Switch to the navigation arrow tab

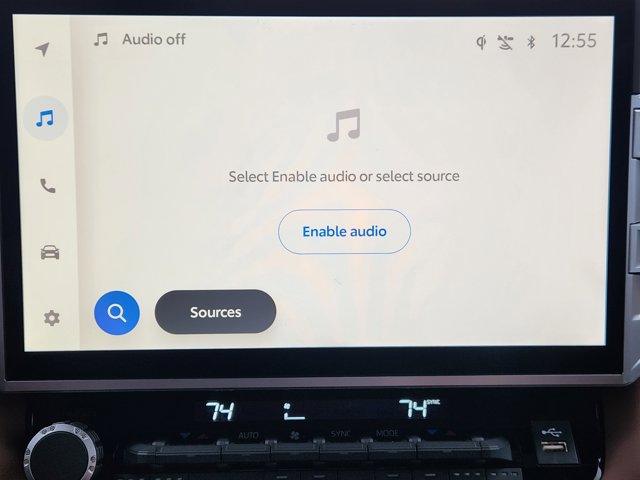[x=43, y=50]
